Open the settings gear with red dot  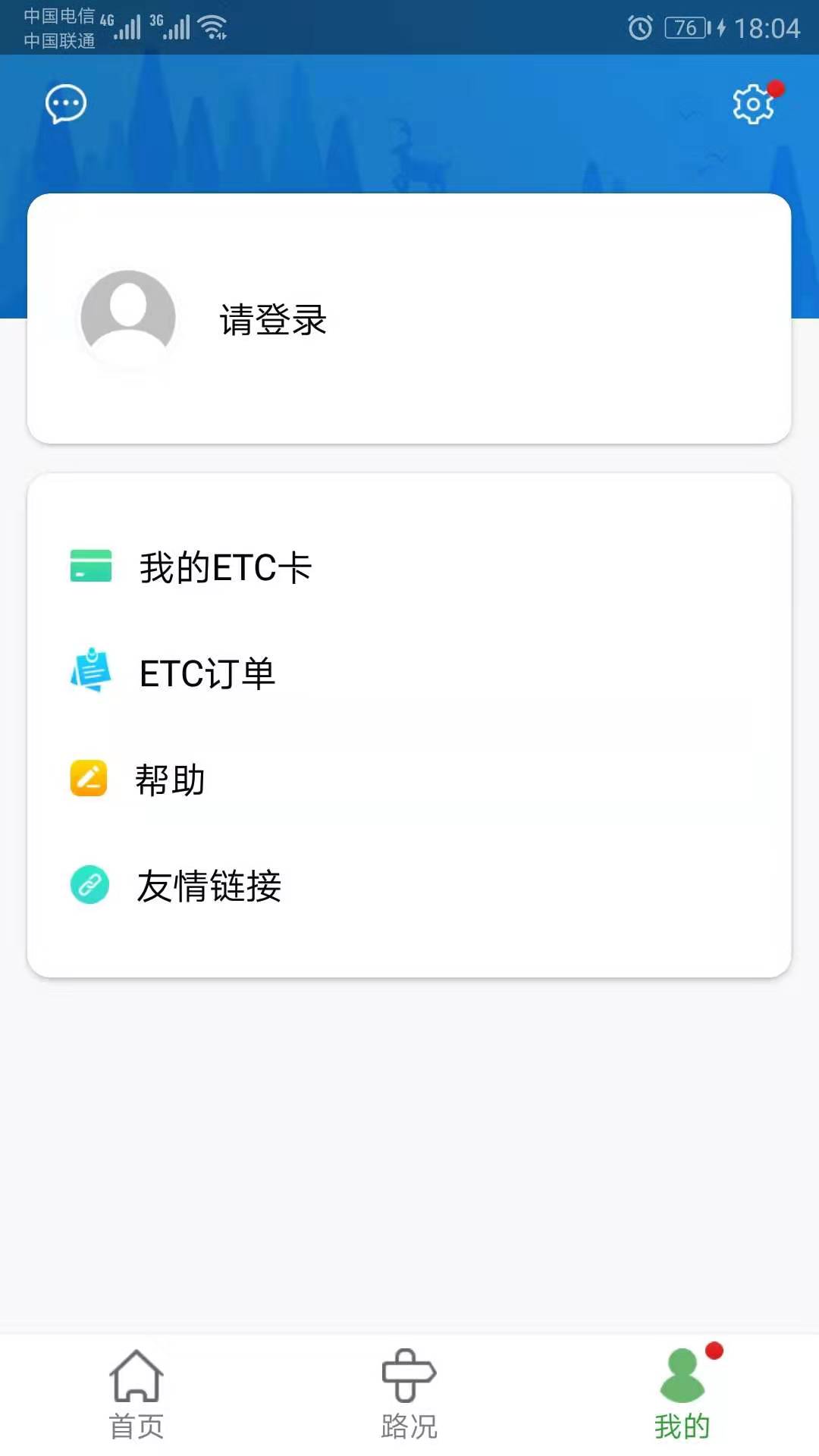tap(752, 104)
